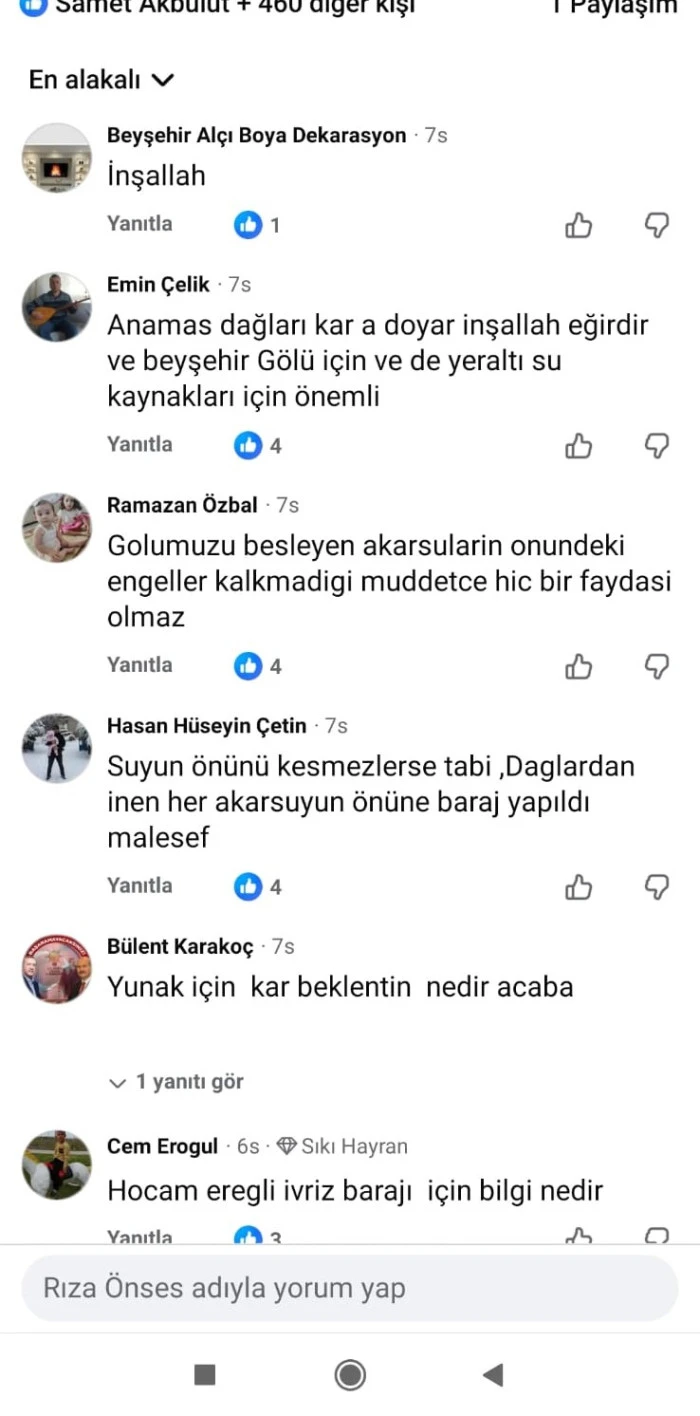Go to the home screen
The image size is (700, 1416).
click(x=350, y=1375)
